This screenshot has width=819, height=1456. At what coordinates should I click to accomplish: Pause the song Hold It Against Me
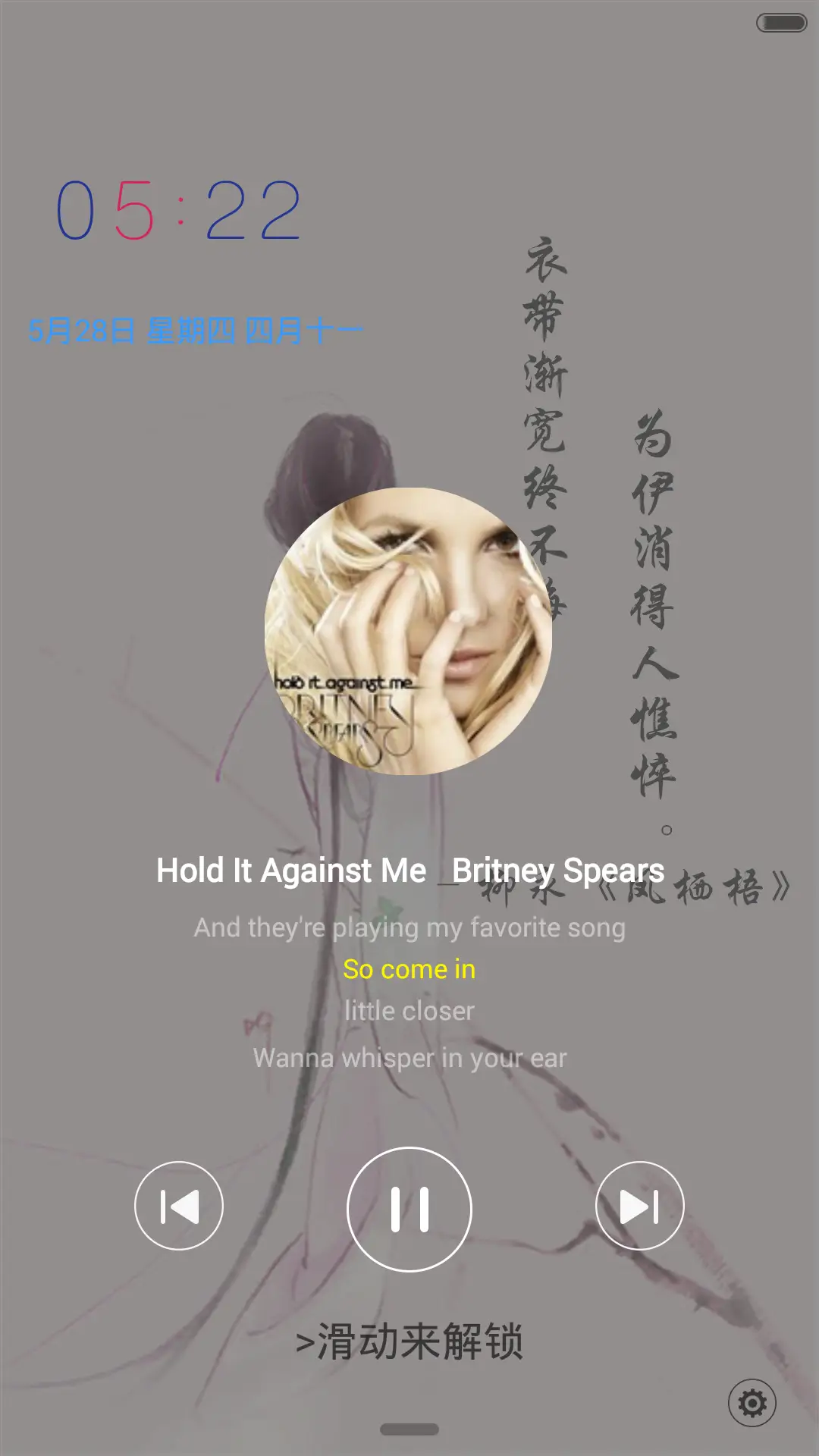tap(409, 1209)
